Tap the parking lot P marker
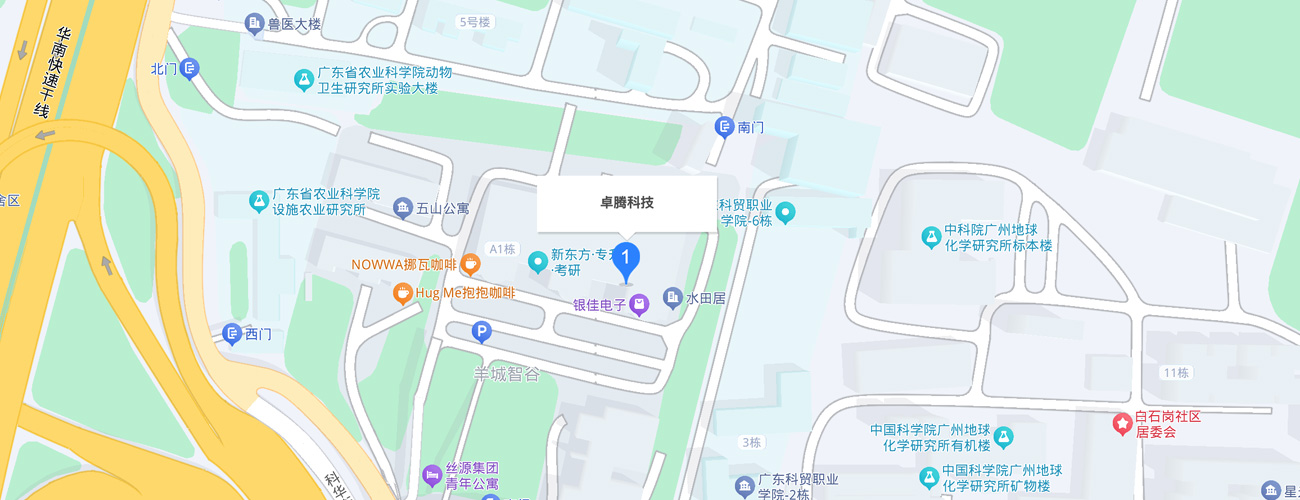This screenshot has height=500, width=1300. coord(482,332)
